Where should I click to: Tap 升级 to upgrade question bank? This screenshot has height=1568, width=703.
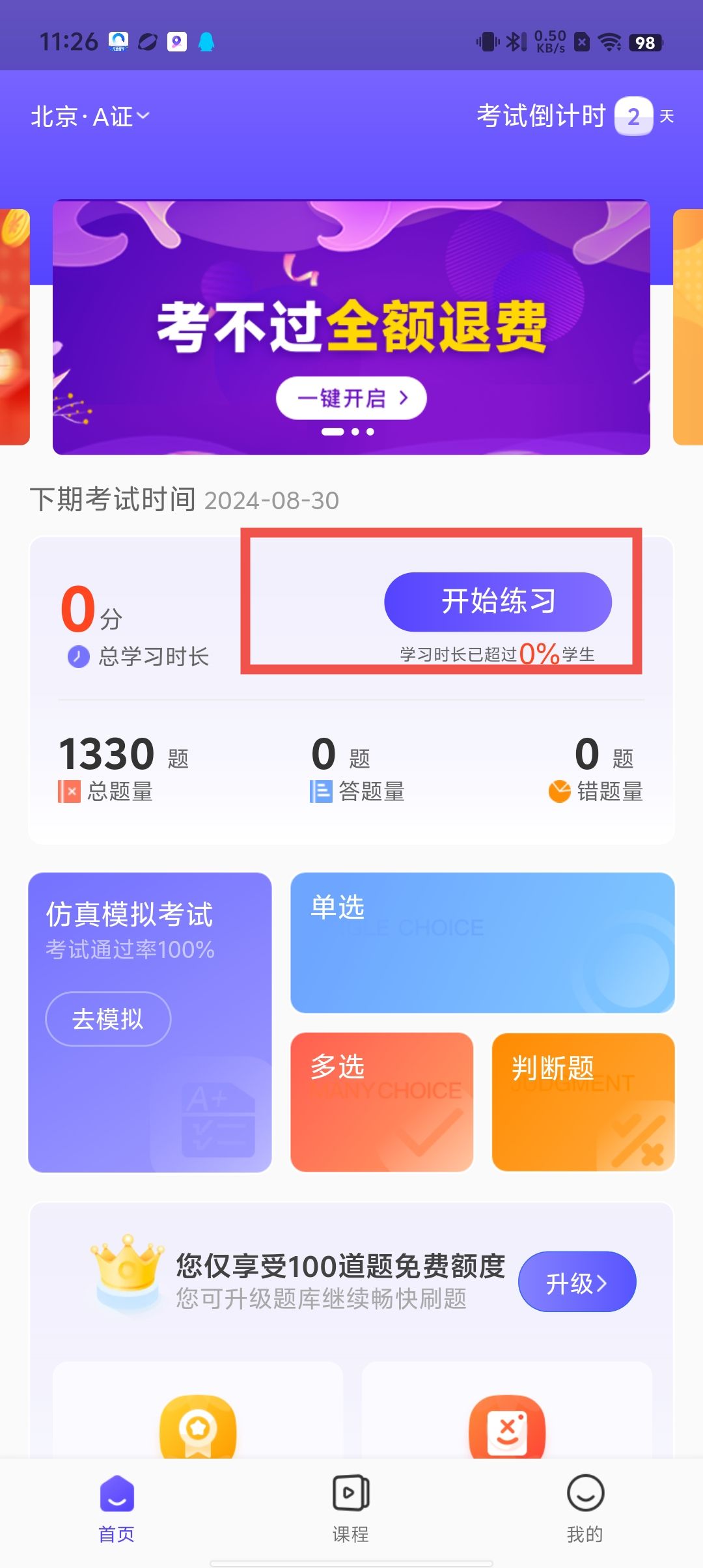(576, 1281)
